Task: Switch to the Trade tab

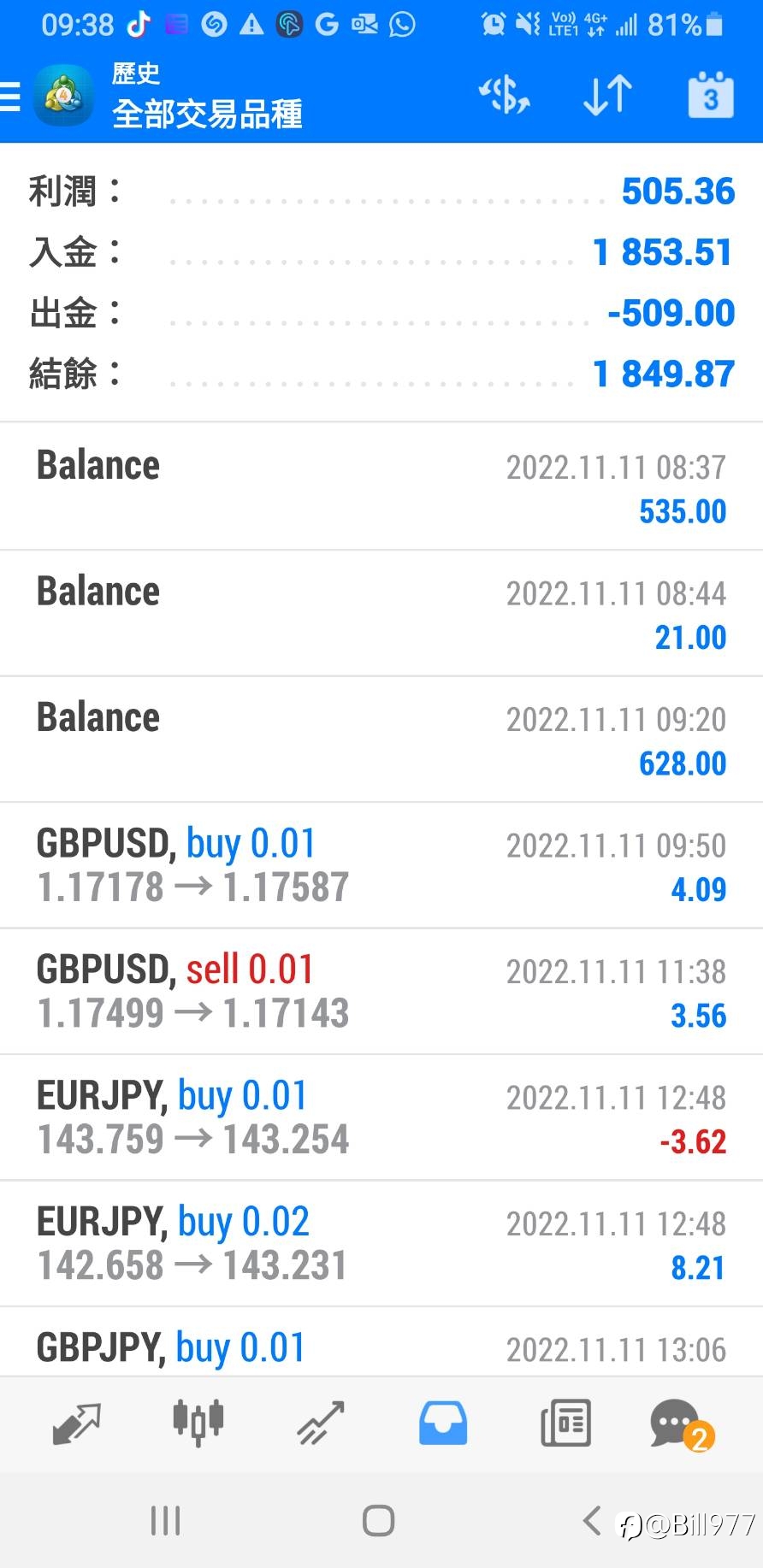Action: [x=321, y=1424]
